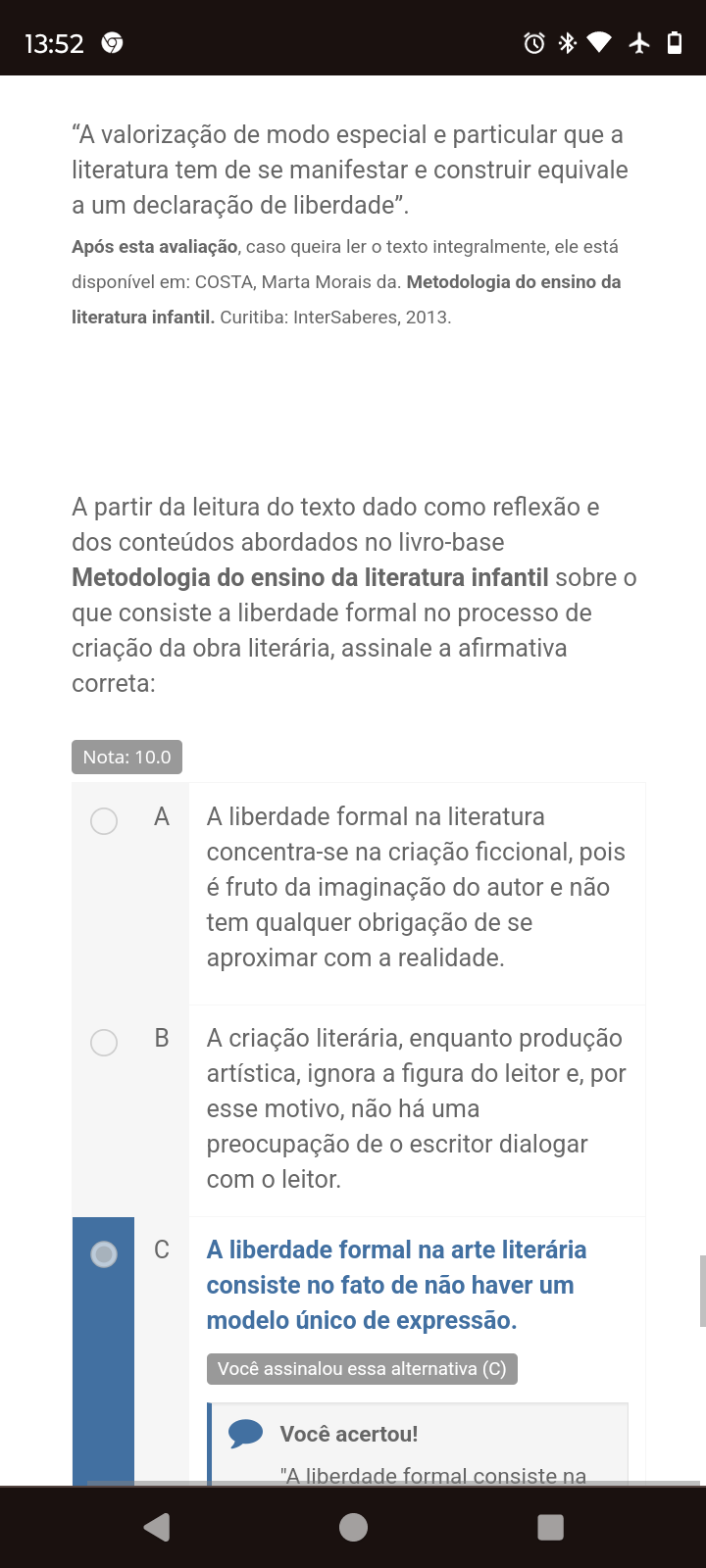The height and width of the screenshot is (1568, 706).
Task: Tap the system back button
Action: (x=157, y=1527)
